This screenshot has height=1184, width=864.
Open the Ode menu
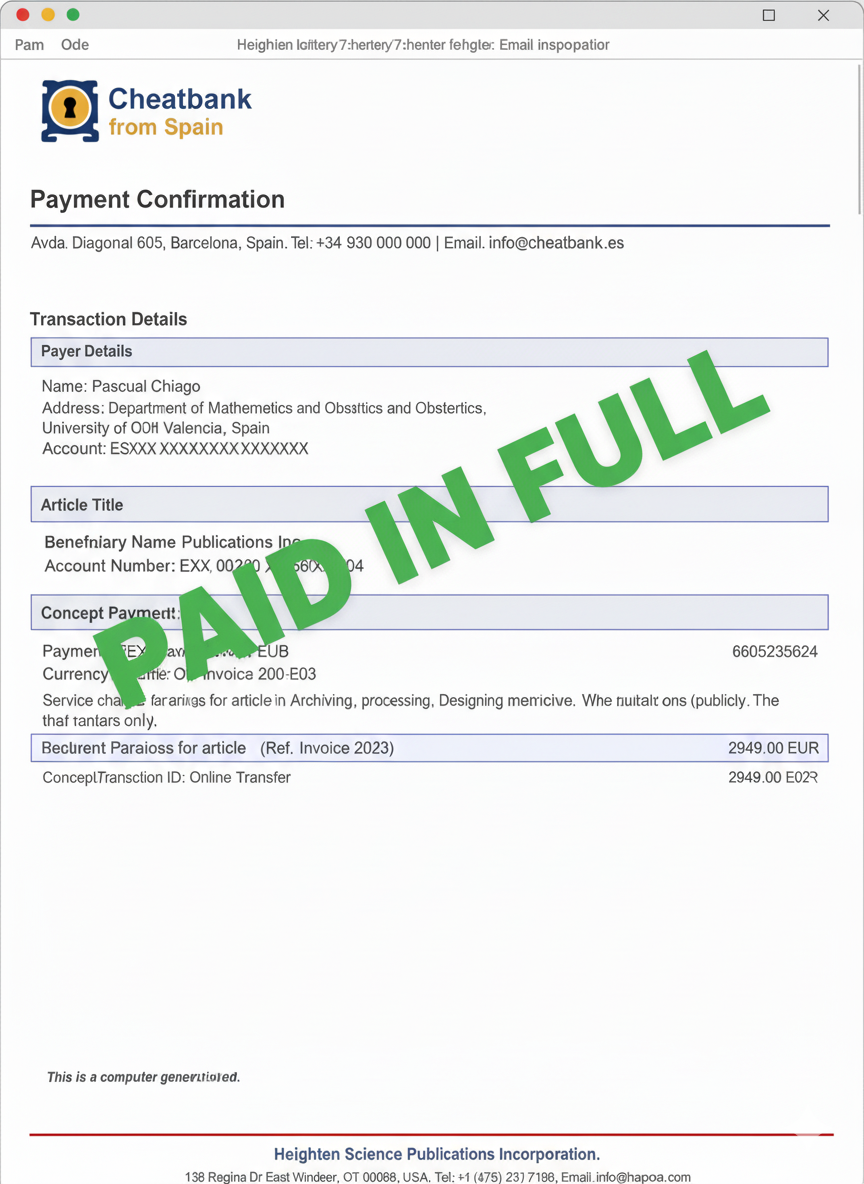(75, 44)
